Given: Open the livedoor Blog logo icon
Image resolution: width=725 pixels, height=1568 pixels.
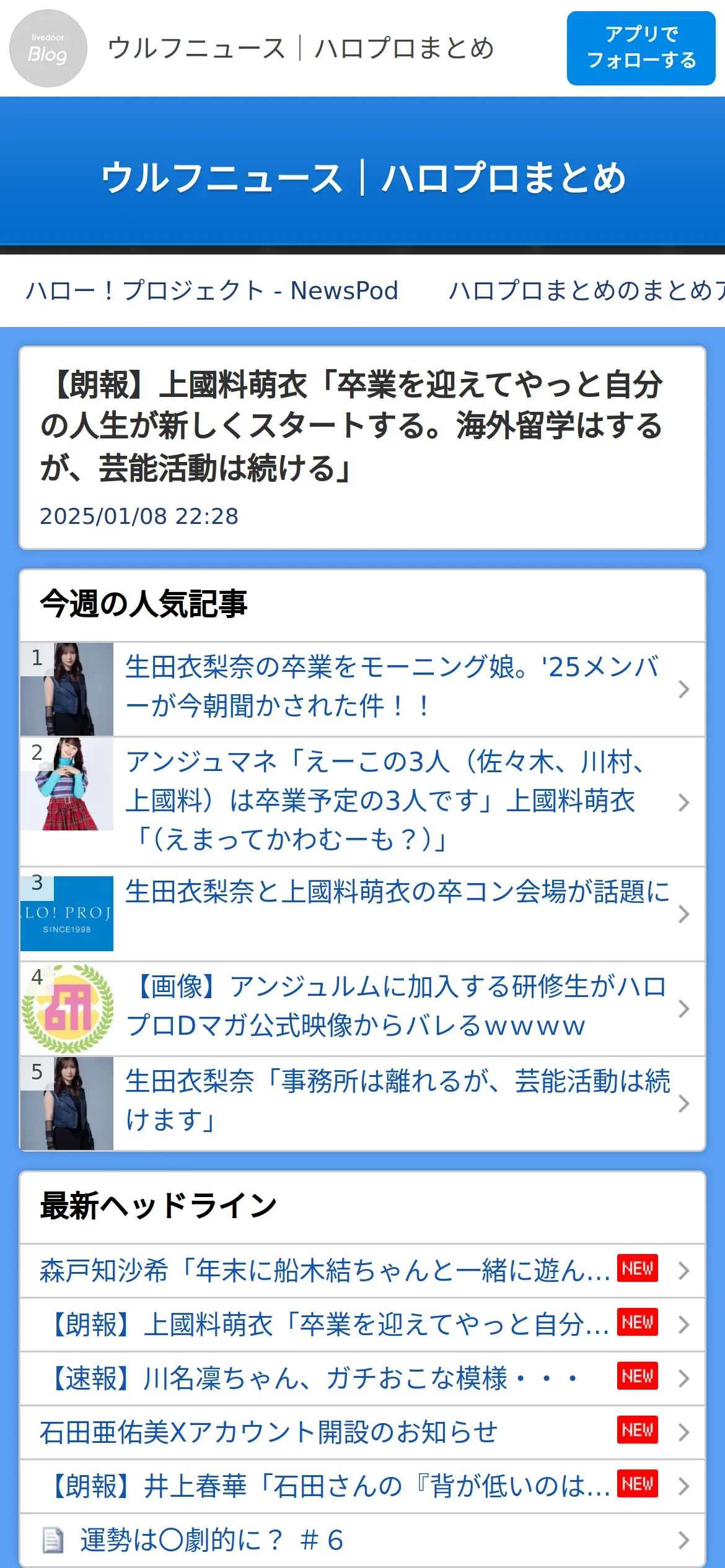Looking at the screenshot, I should 48,48.
